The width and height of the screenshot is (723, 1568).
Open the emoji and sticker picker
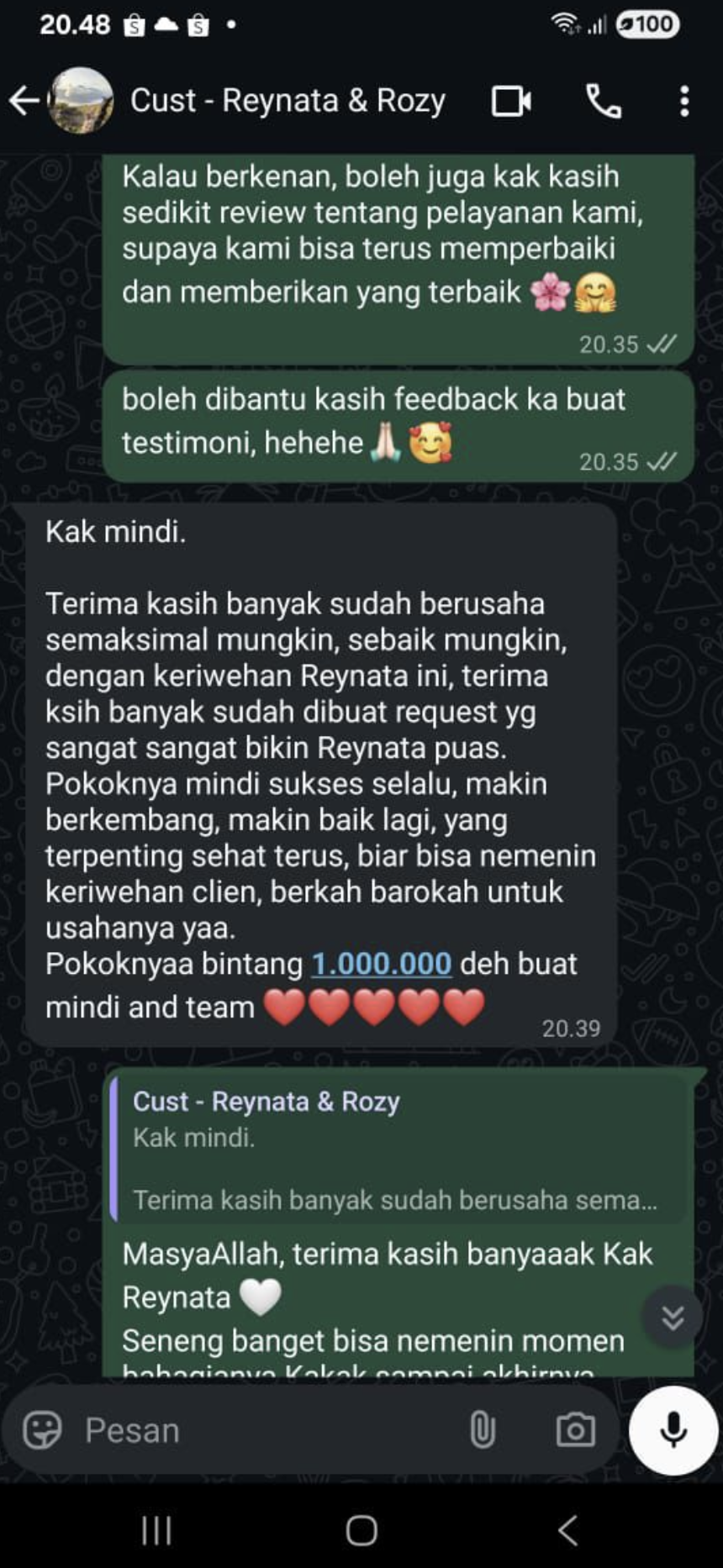click(42, 1429)
